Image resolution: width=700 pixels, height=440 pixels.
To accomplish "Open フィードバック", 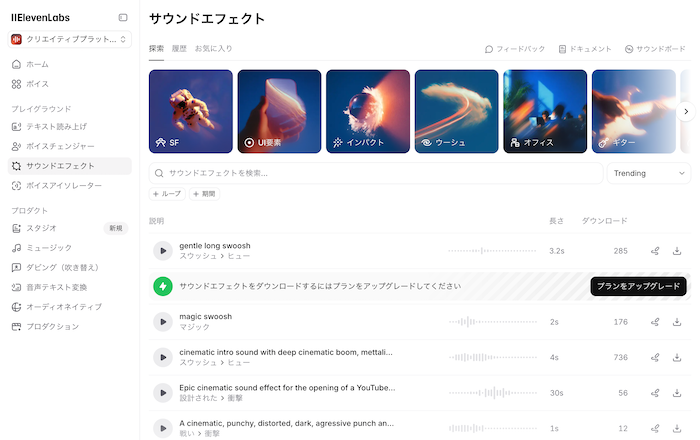I will [516, 48].
